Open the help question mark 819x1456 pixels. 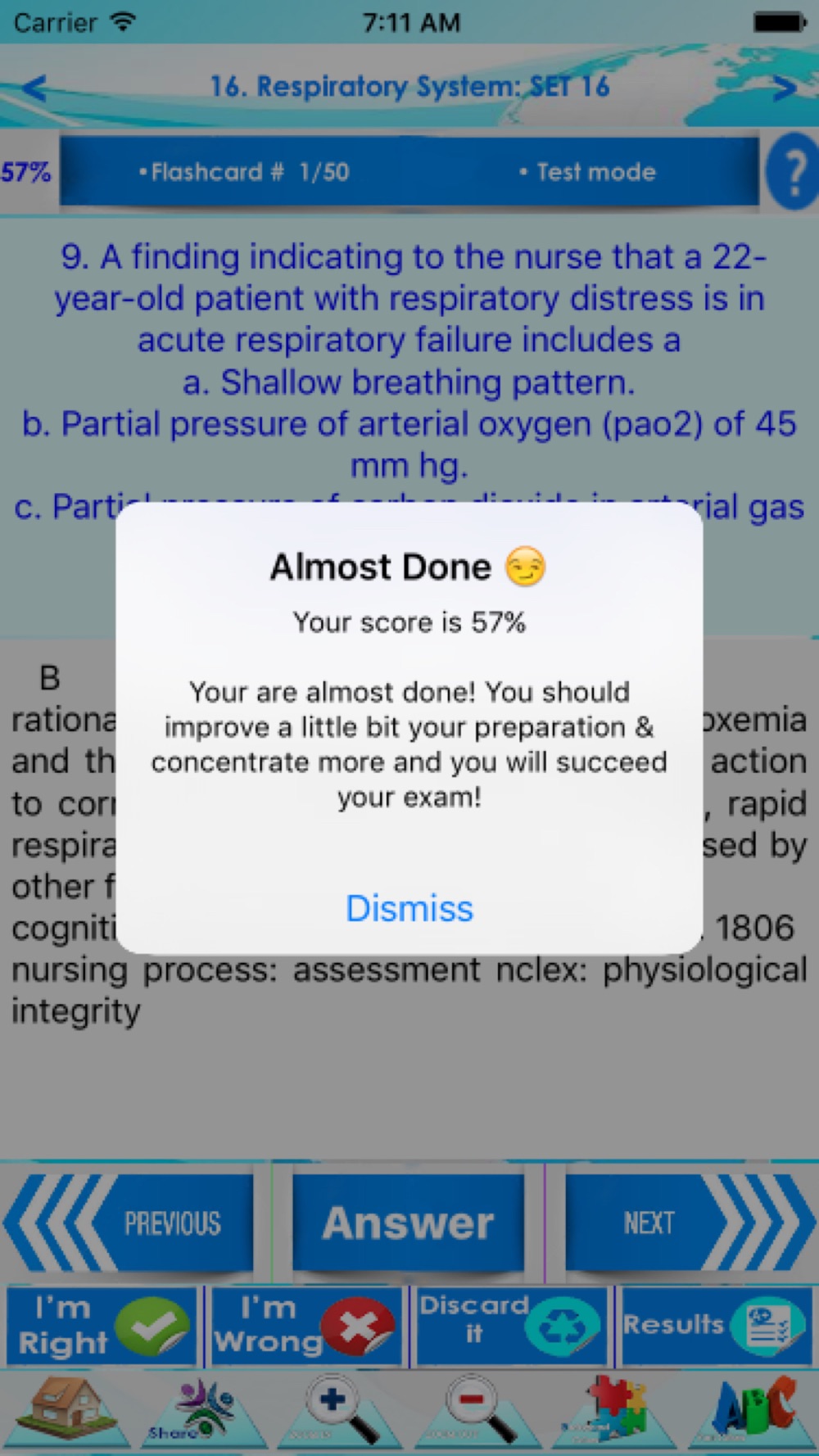point(792,172)
